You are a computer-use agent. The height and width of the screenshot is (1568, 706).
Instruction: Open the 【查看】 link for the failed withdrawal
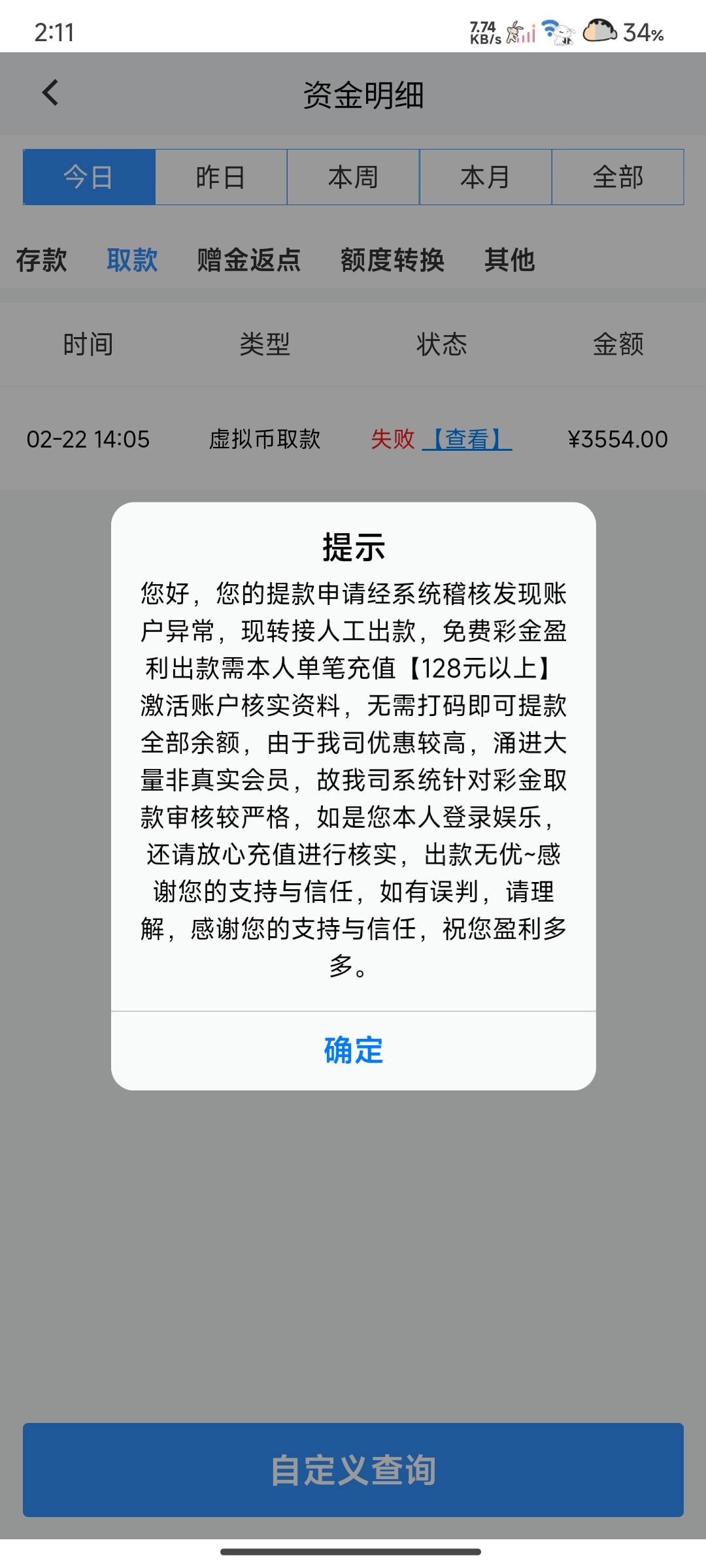tap(469, 439)
